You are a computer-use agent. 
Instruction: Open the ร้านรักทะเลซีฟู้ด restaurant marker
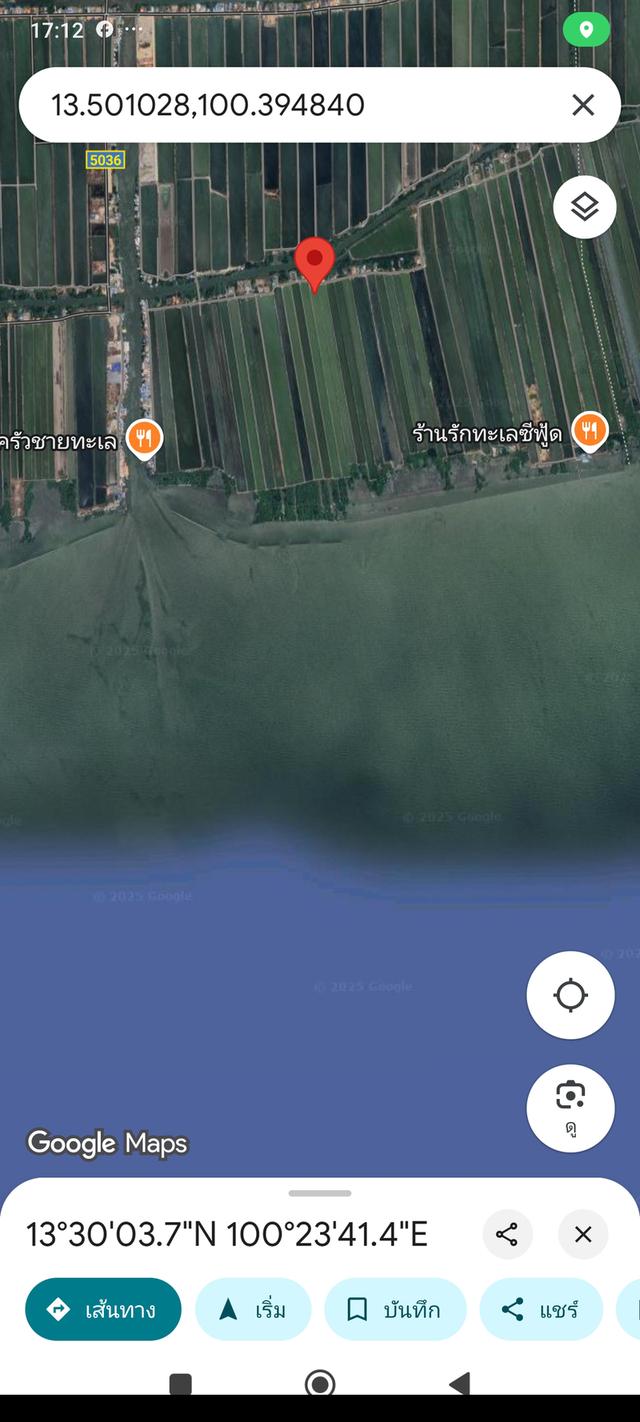click(591, 431)
